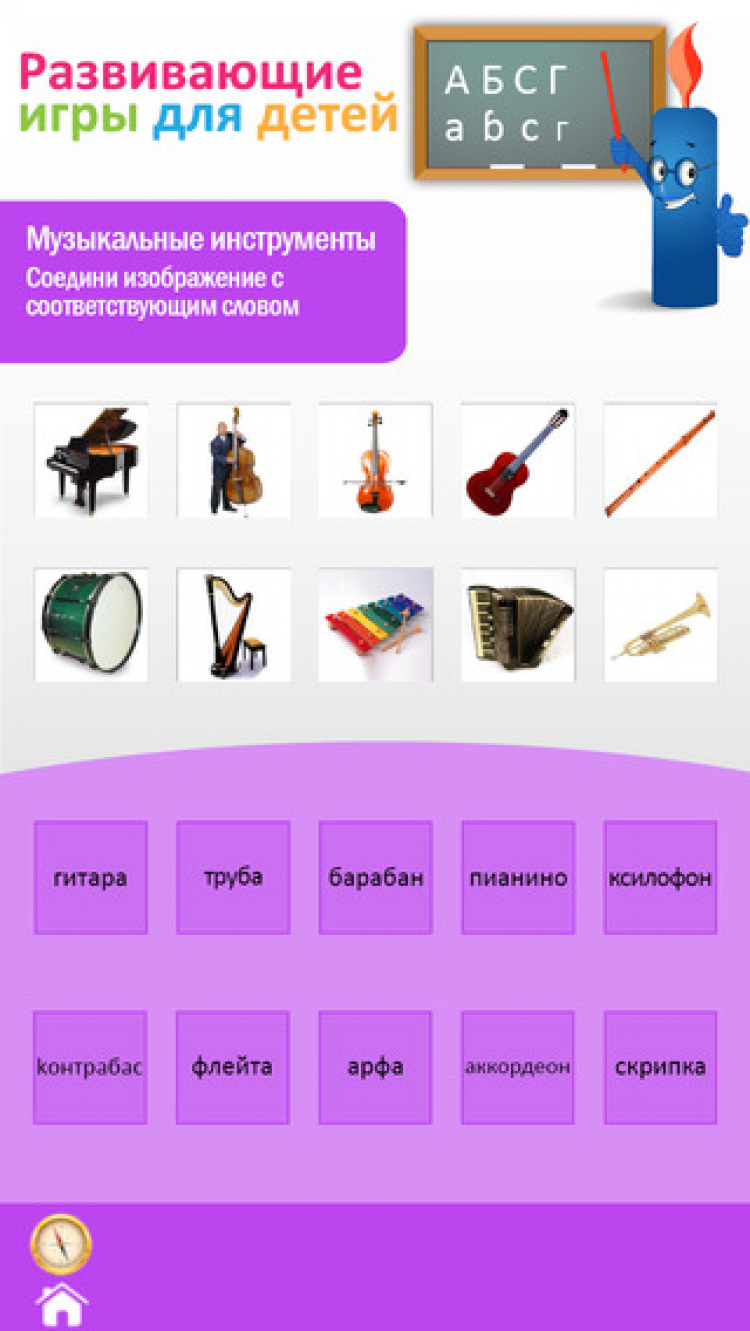Tap the wooden flute picture
This screenshot has width=750, height=1331.
(x=660, y=460)
